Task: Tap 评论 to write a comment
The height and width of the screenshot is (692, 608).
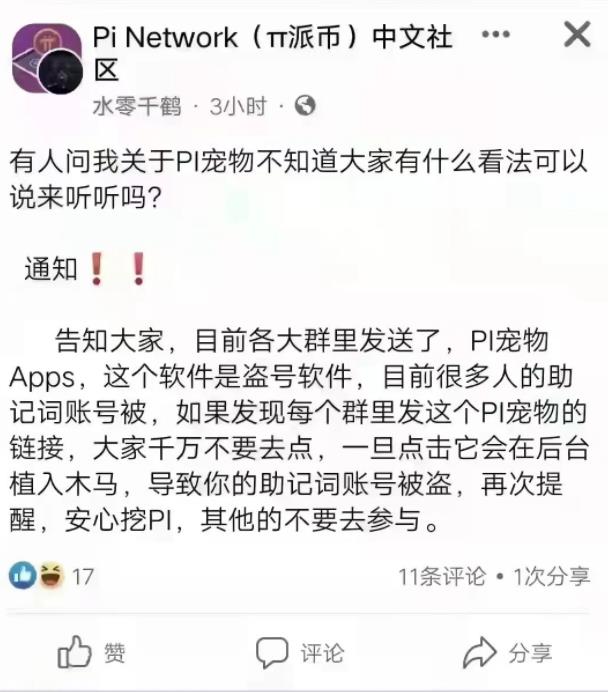Action: point(300,653)
